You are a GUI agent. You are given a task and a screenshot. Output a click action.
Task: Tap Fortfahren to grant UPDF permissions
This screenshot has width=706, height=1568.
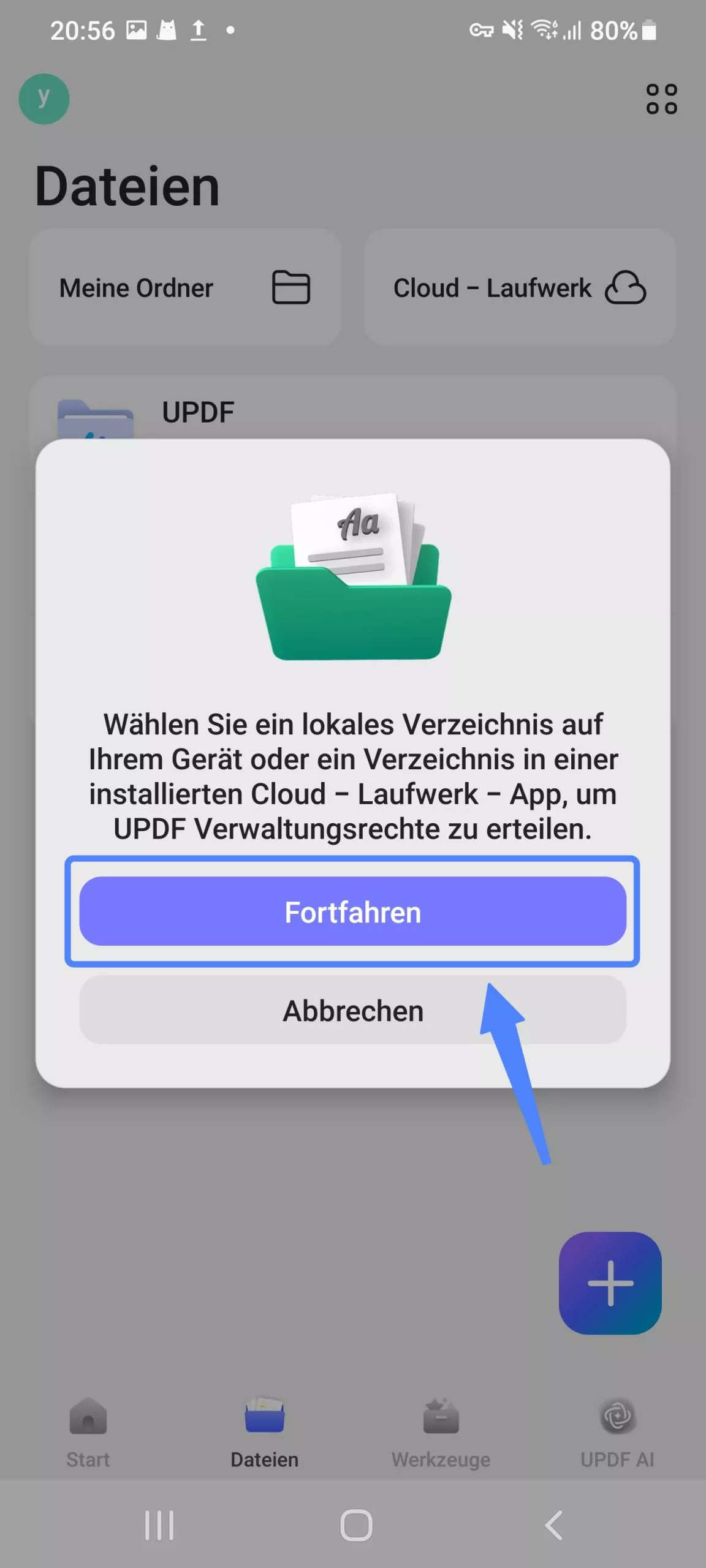tap(352, 911)
